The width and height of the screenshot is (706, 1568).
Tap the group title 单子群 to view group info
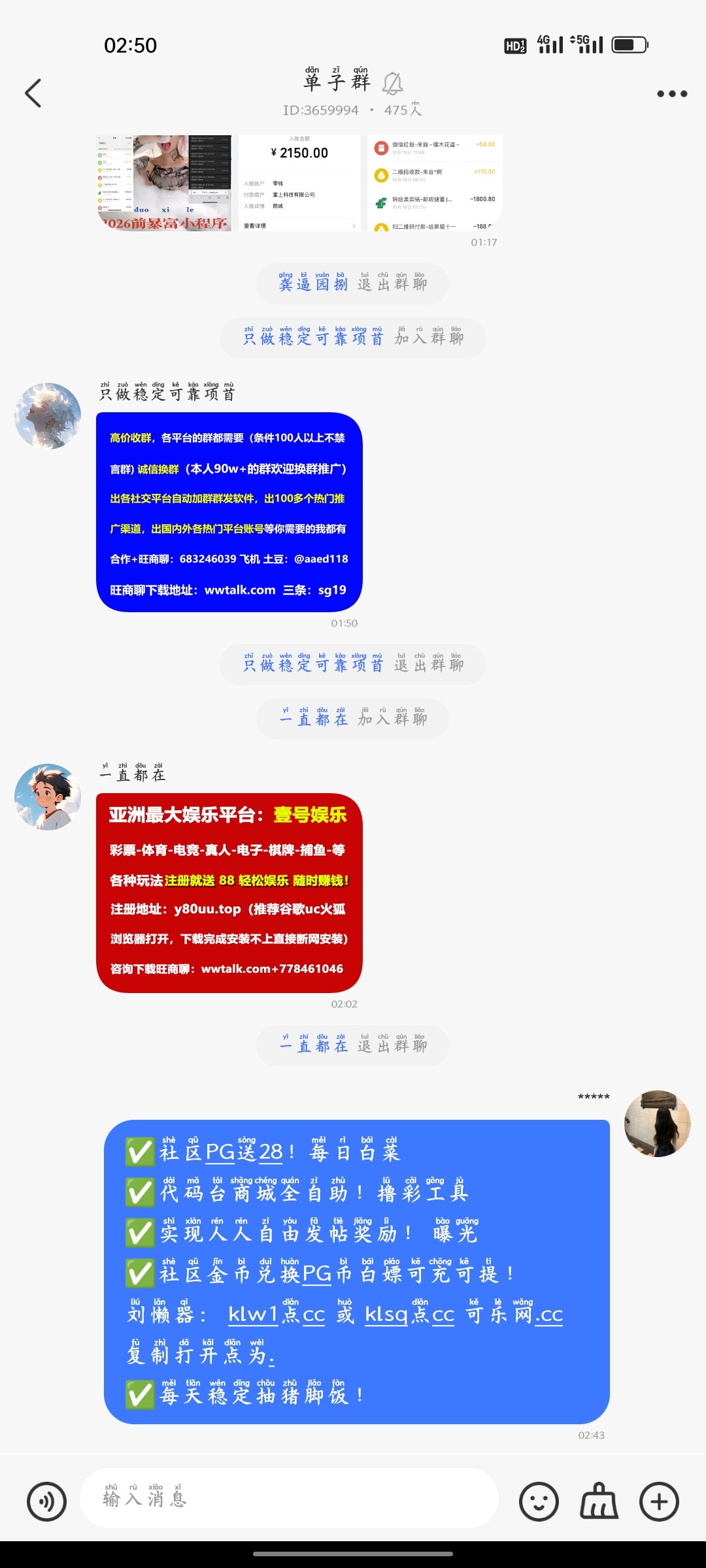pyautogui.click(x=337, y=82)
